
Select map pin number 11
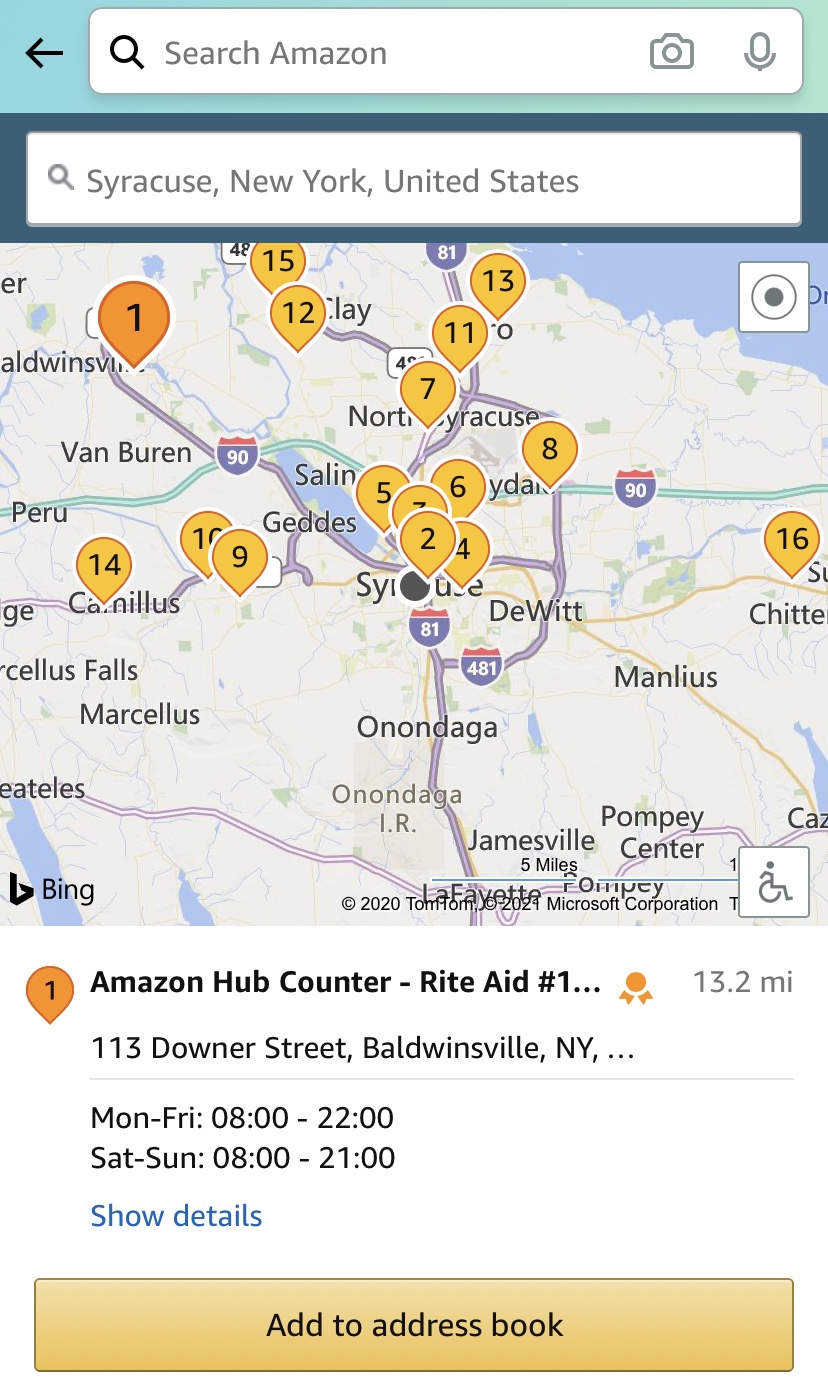pyautogui.click(x=460, y=332)
